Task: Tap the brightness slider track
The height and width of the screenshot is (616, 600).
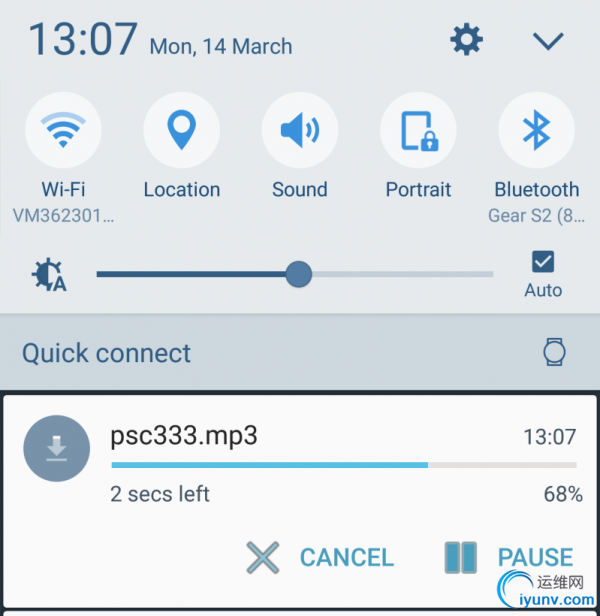Action: pyautogui.click(x=400, y=274)
